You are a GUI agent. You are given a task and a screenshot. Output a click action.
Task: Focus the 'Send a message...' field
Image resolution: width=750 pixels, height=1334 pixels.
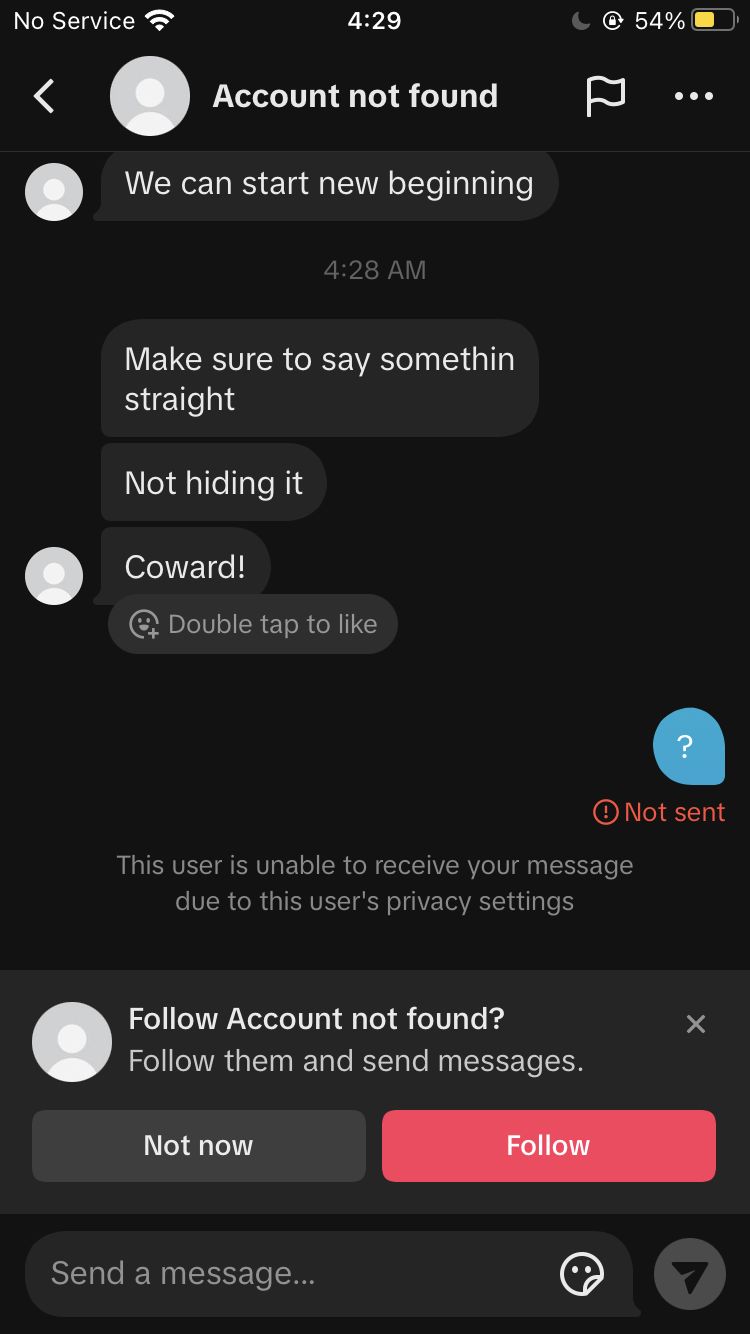coord(290,1273)
